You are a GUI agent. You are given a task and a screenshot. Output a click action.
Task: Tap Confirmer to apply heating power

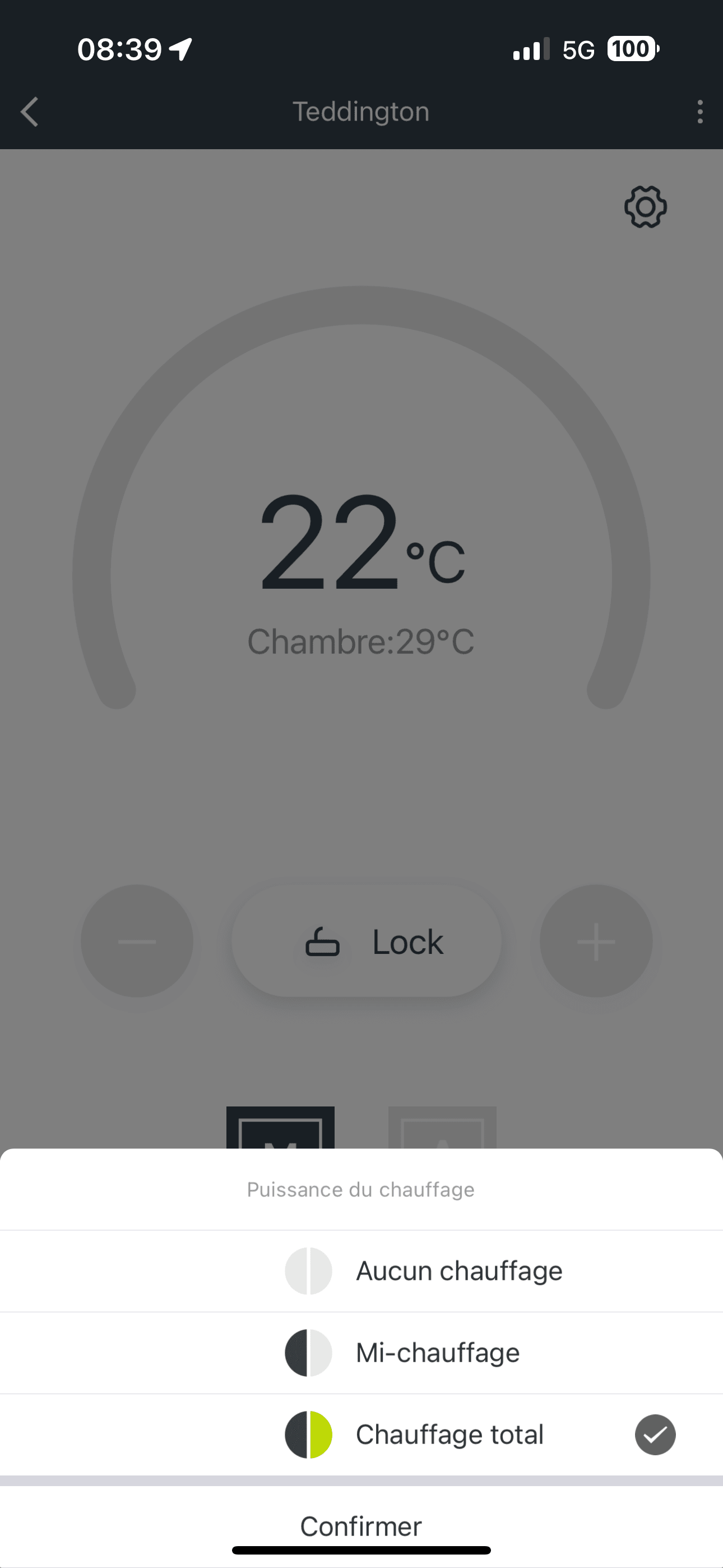click(361, 1525)
